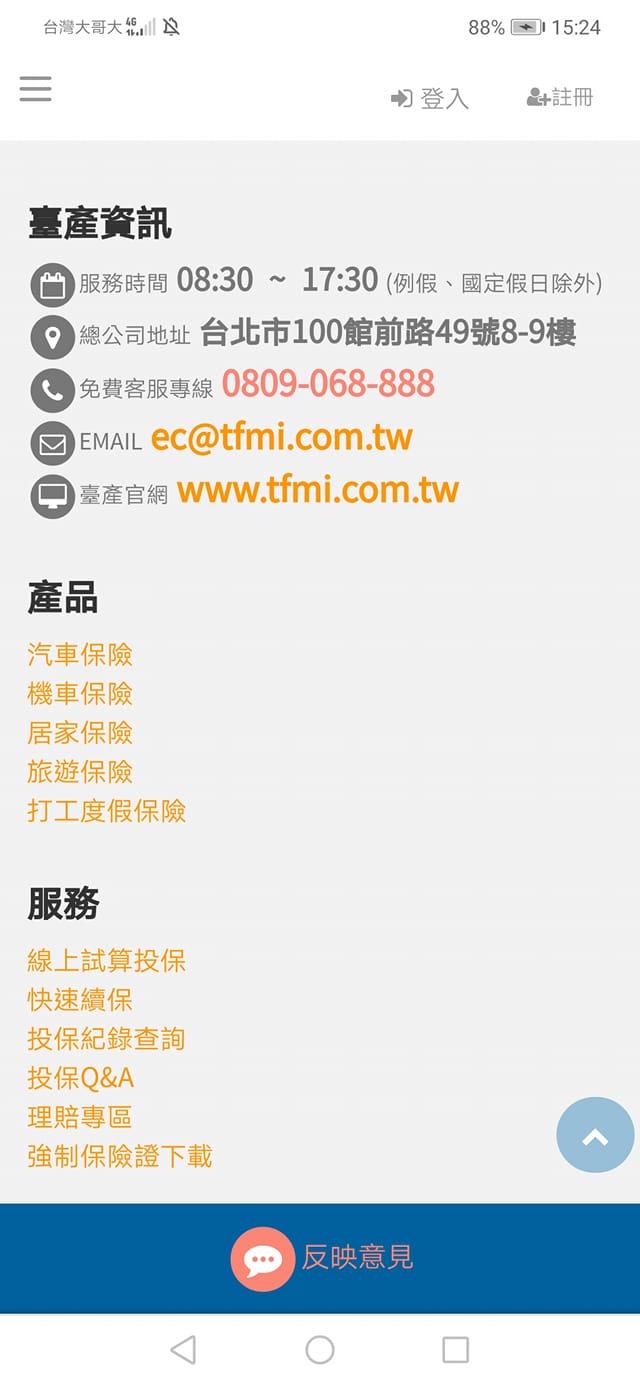The width and height of the screenshot is (640, 1386).
Task: Open 反映意見 feedback
Action: (x=322, y=1258)
